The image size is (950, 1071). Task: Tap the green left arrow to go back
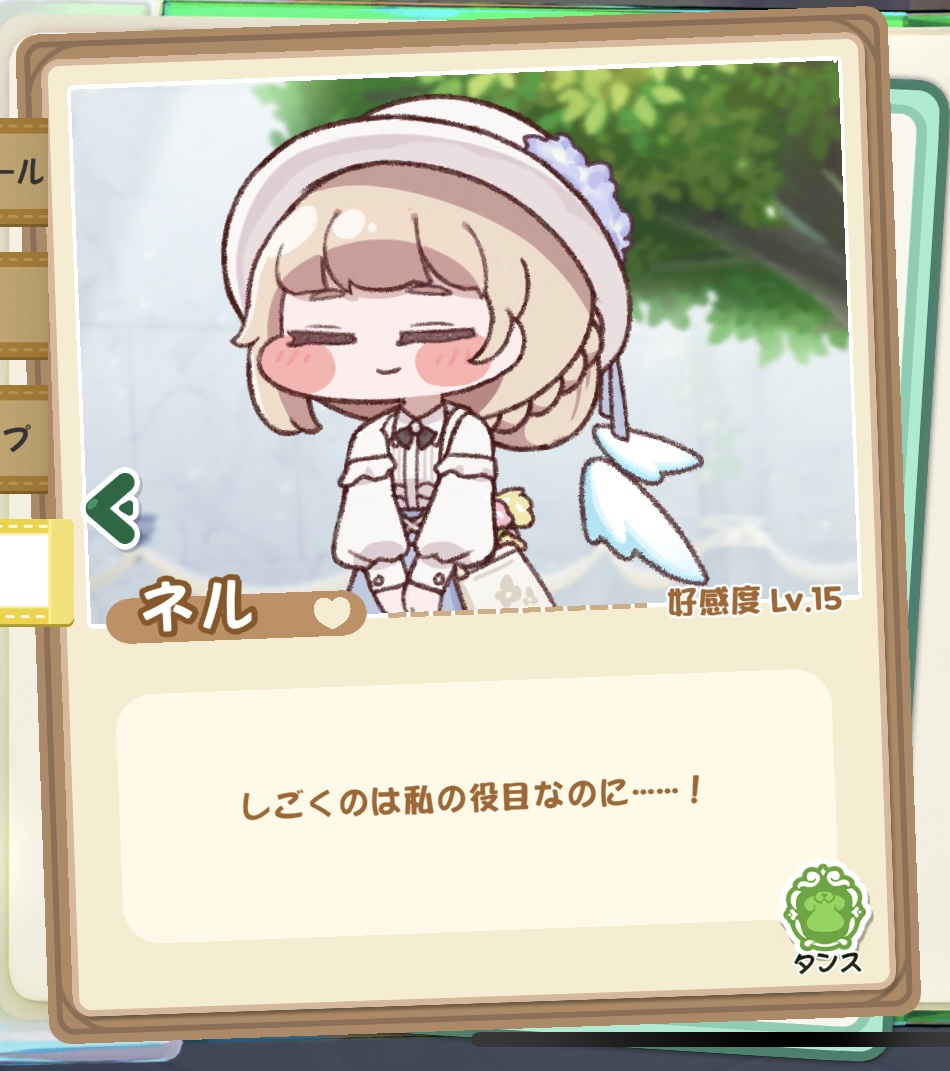(x=113, y=509)
